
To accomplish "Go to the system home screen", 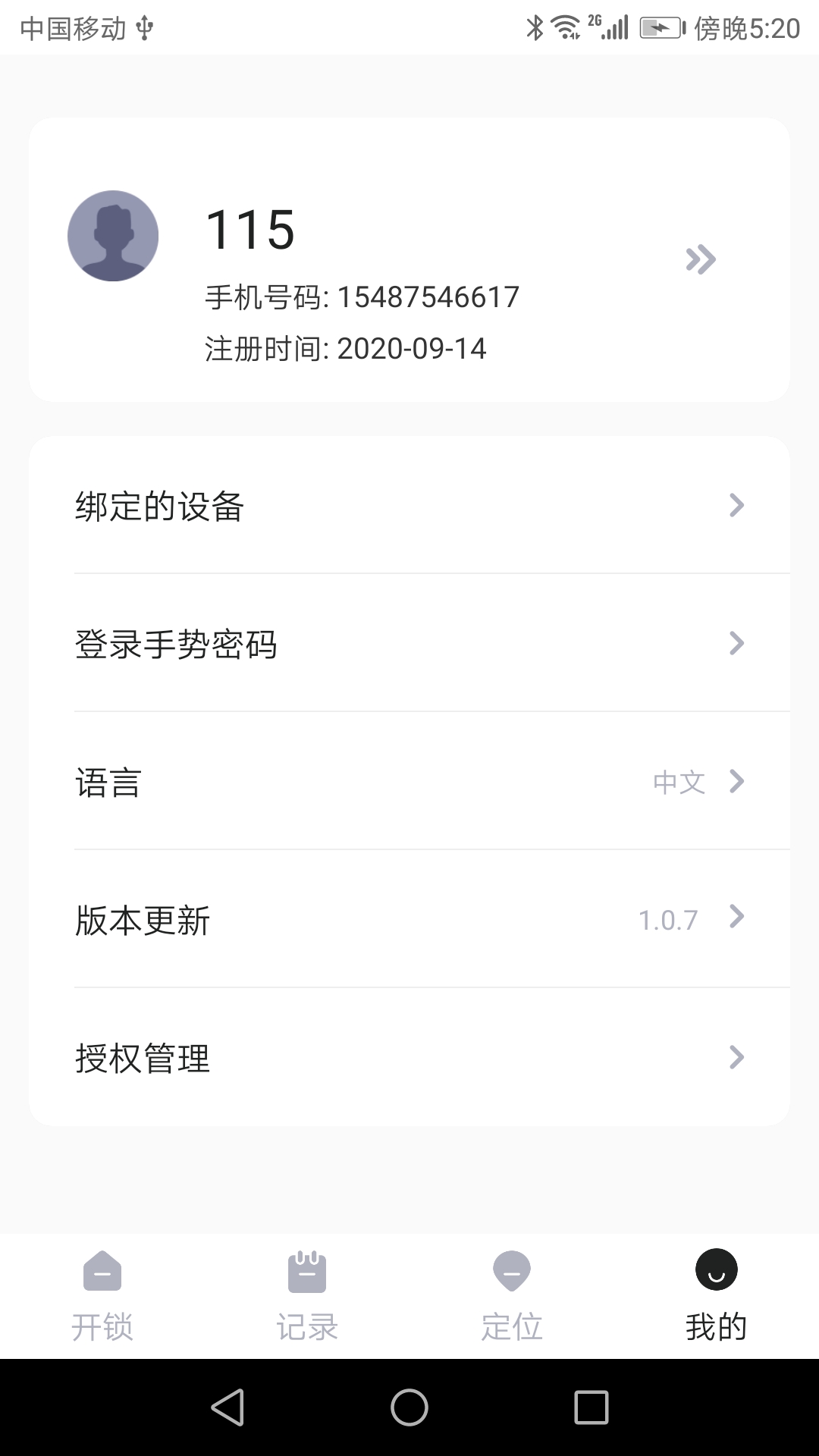I will [409, 1407].
